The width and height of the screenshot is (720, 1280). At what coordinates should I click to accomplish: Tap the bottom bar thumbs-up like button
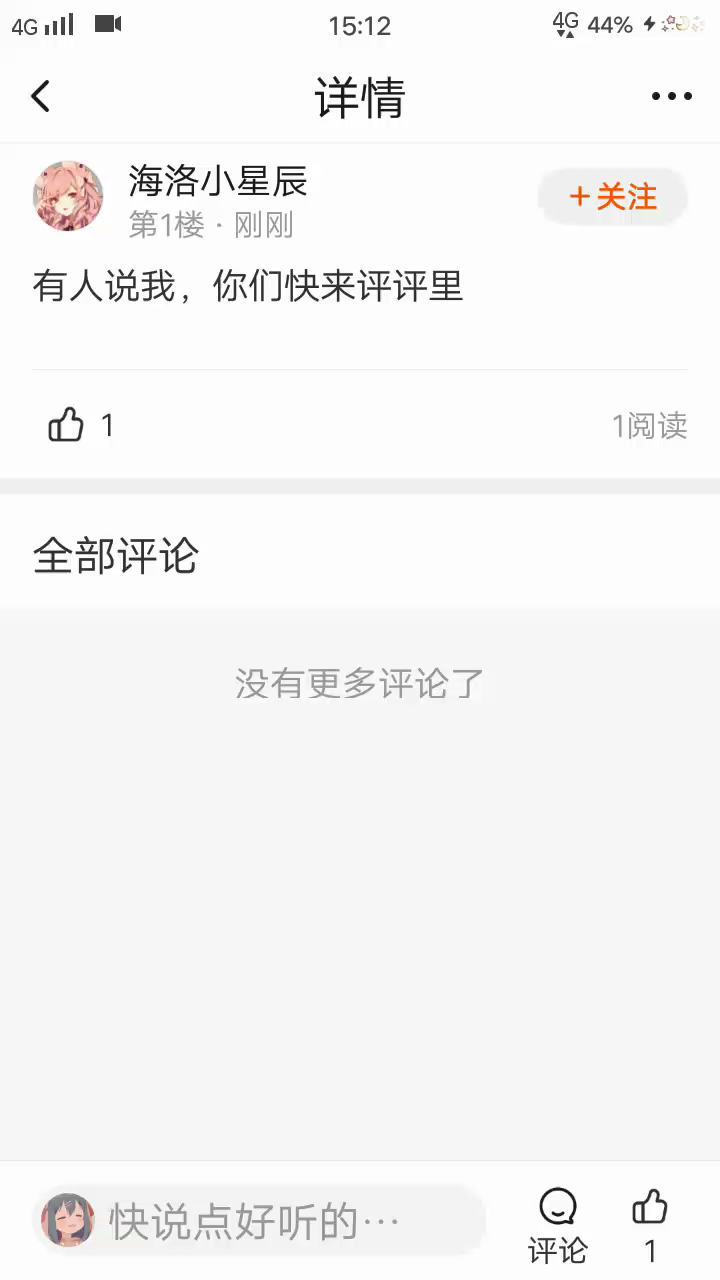click(x=650, y=1210)
